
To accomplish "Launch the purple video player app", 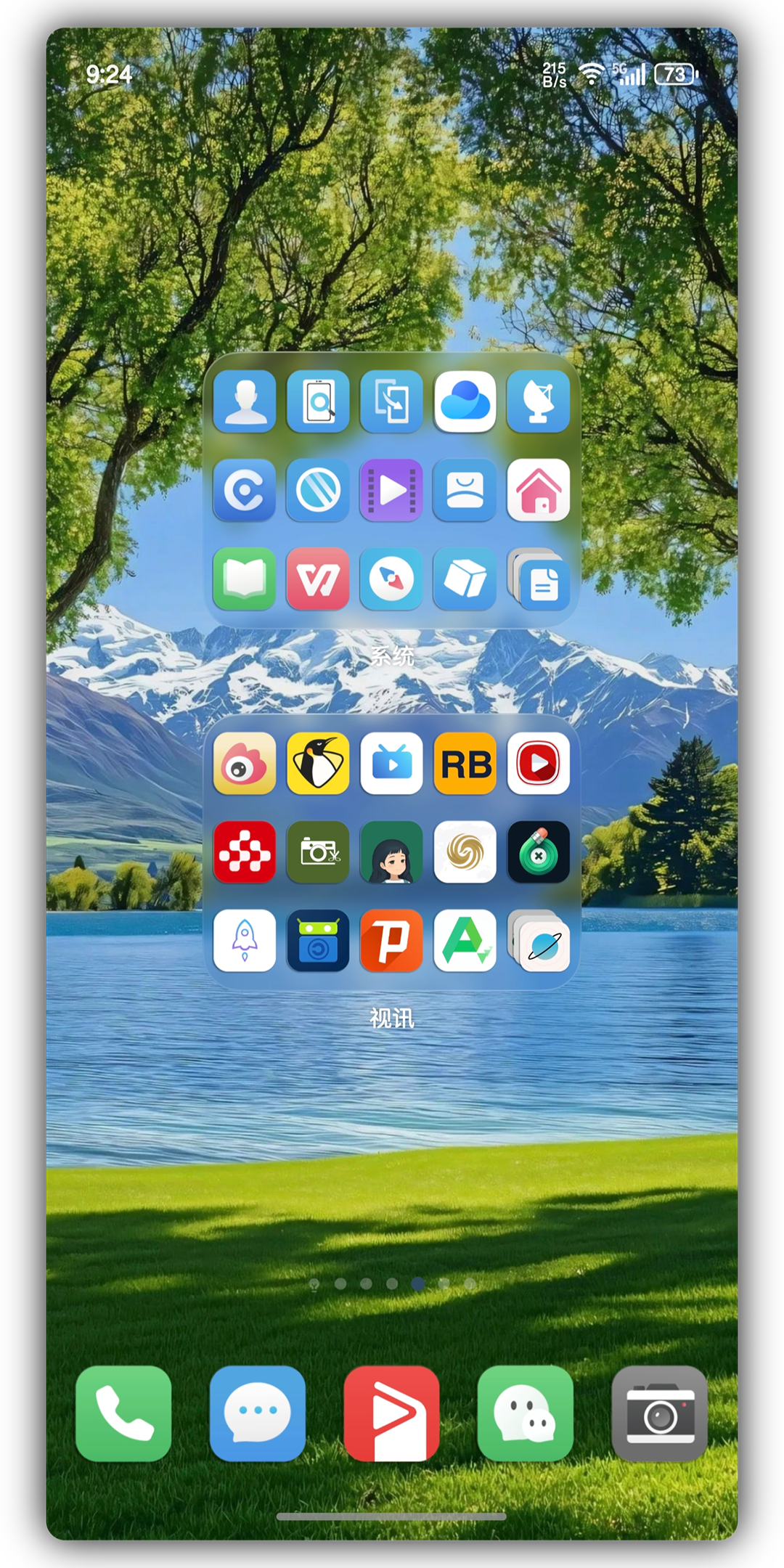I will point(391,490).
